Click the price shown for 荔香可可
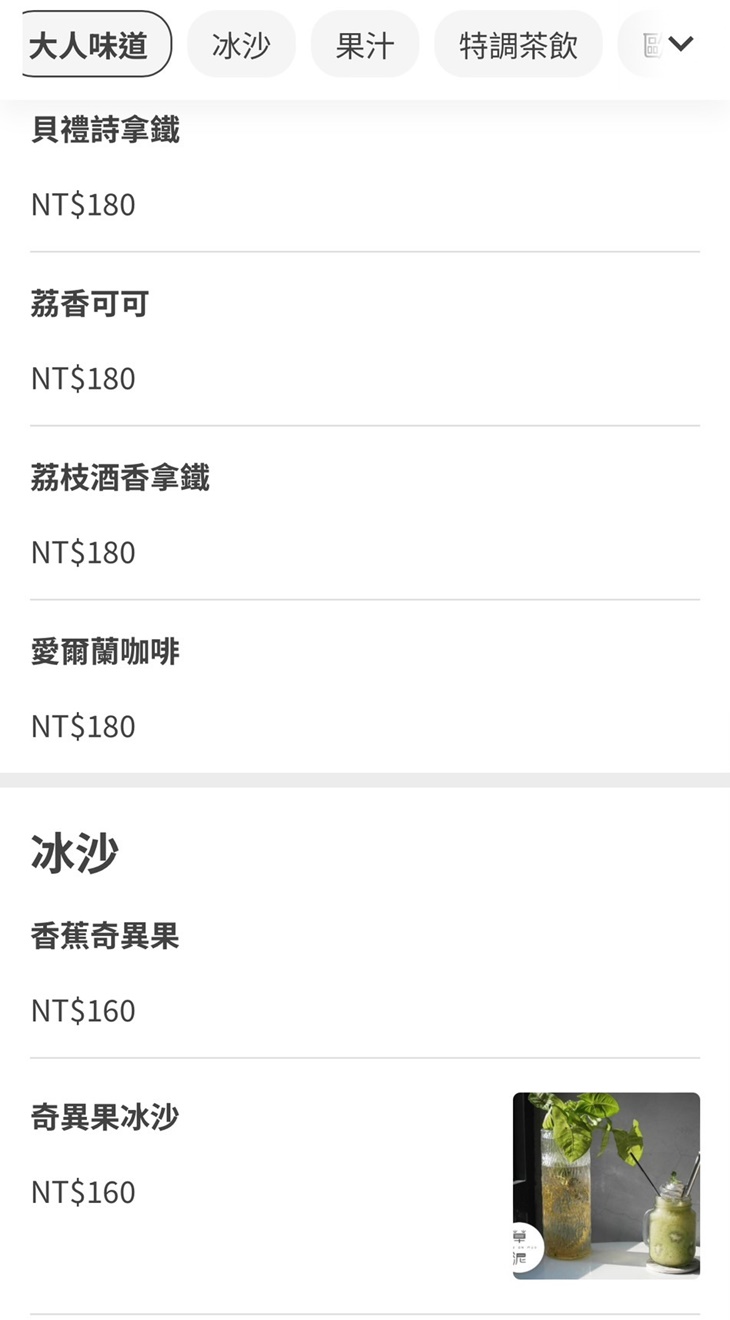This screenshot has width=730, height=1320. tap(82, 378)
